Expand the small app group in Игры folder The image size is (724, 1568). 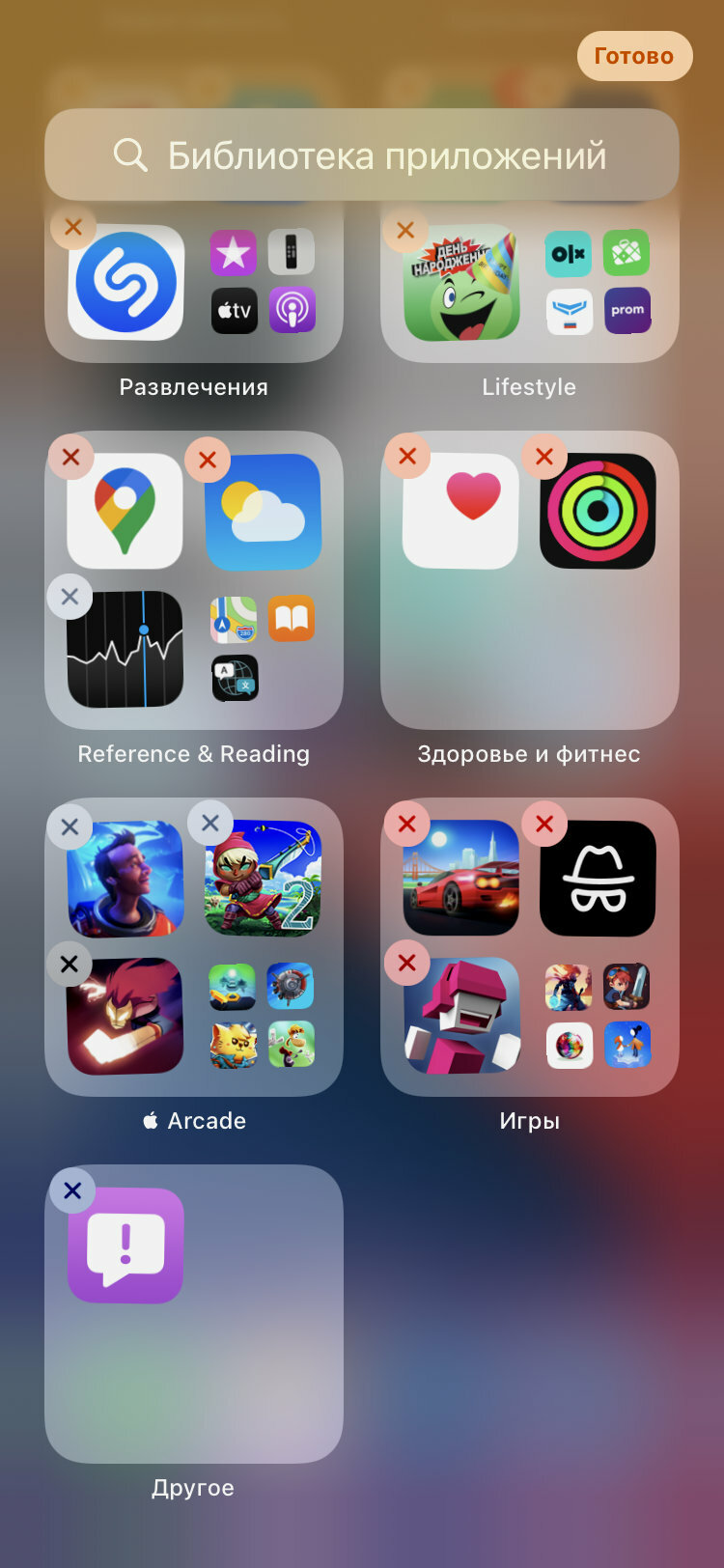tap(598, 1015)
